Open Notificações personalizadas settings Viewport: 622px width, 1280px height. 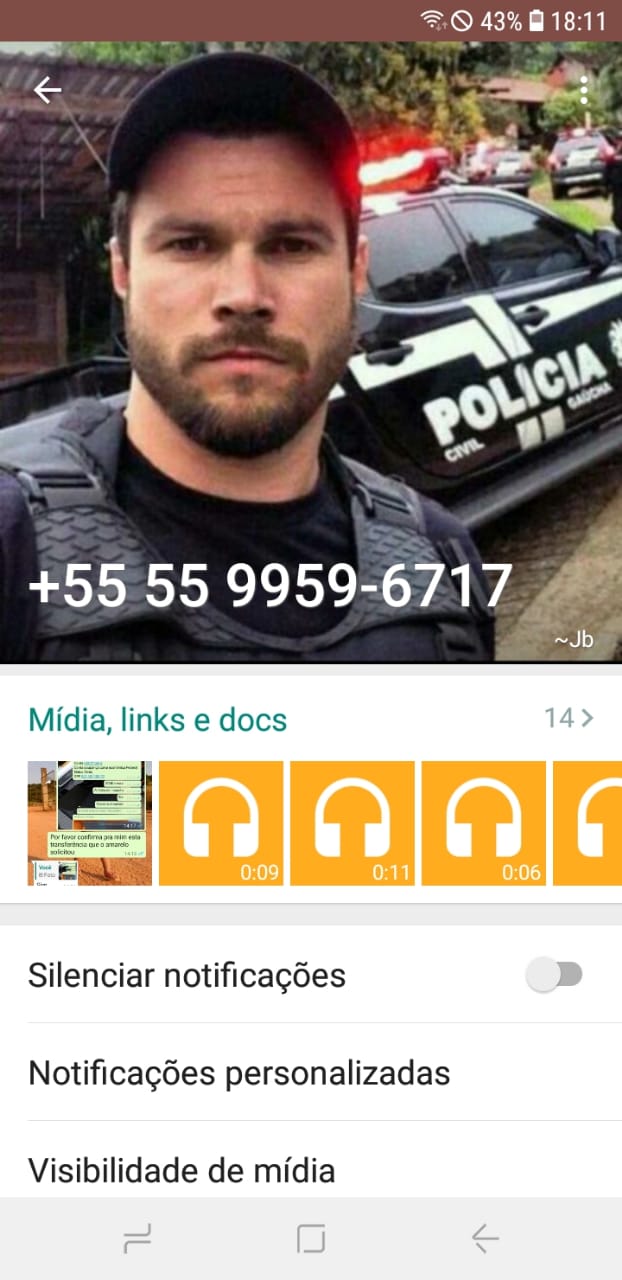(240, 1073)
